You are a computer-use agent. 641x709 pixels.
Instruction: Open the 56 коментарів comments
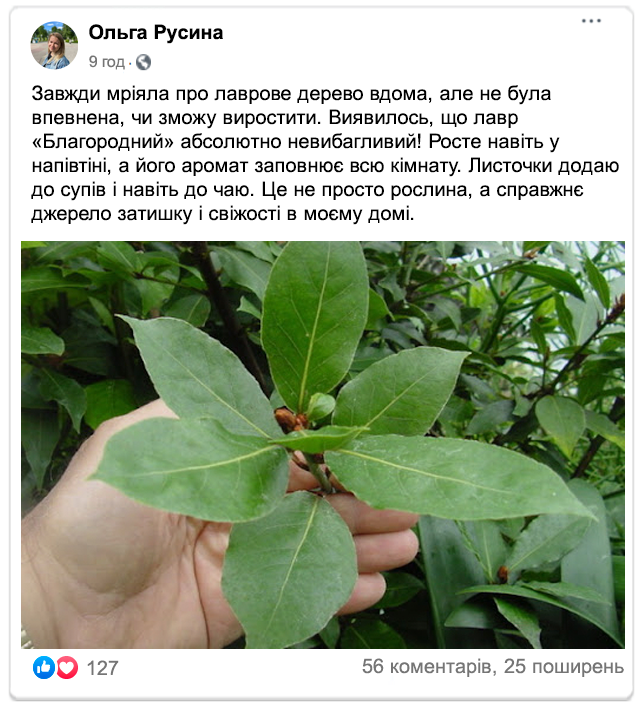click(x=427, y=667)
